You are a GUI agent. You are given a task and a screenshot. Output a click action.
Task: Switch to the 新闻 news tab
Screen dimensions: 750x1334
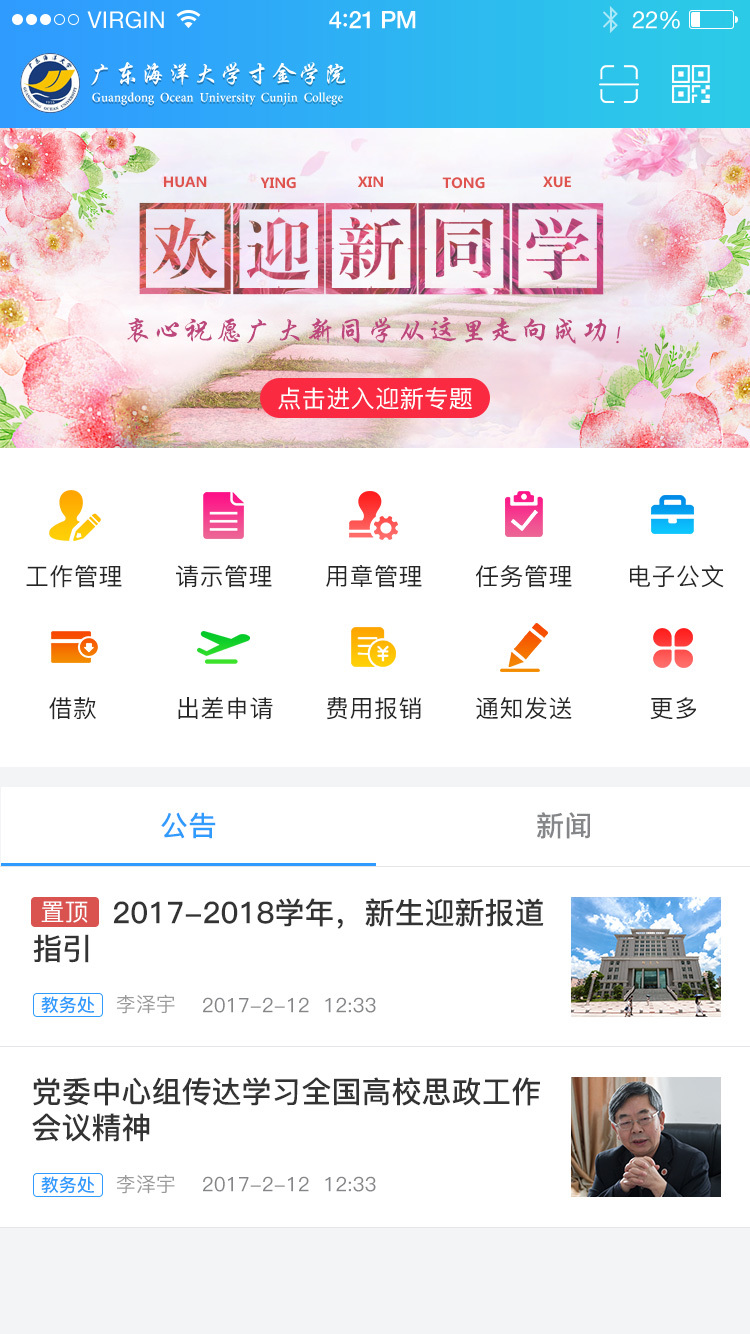563,826
